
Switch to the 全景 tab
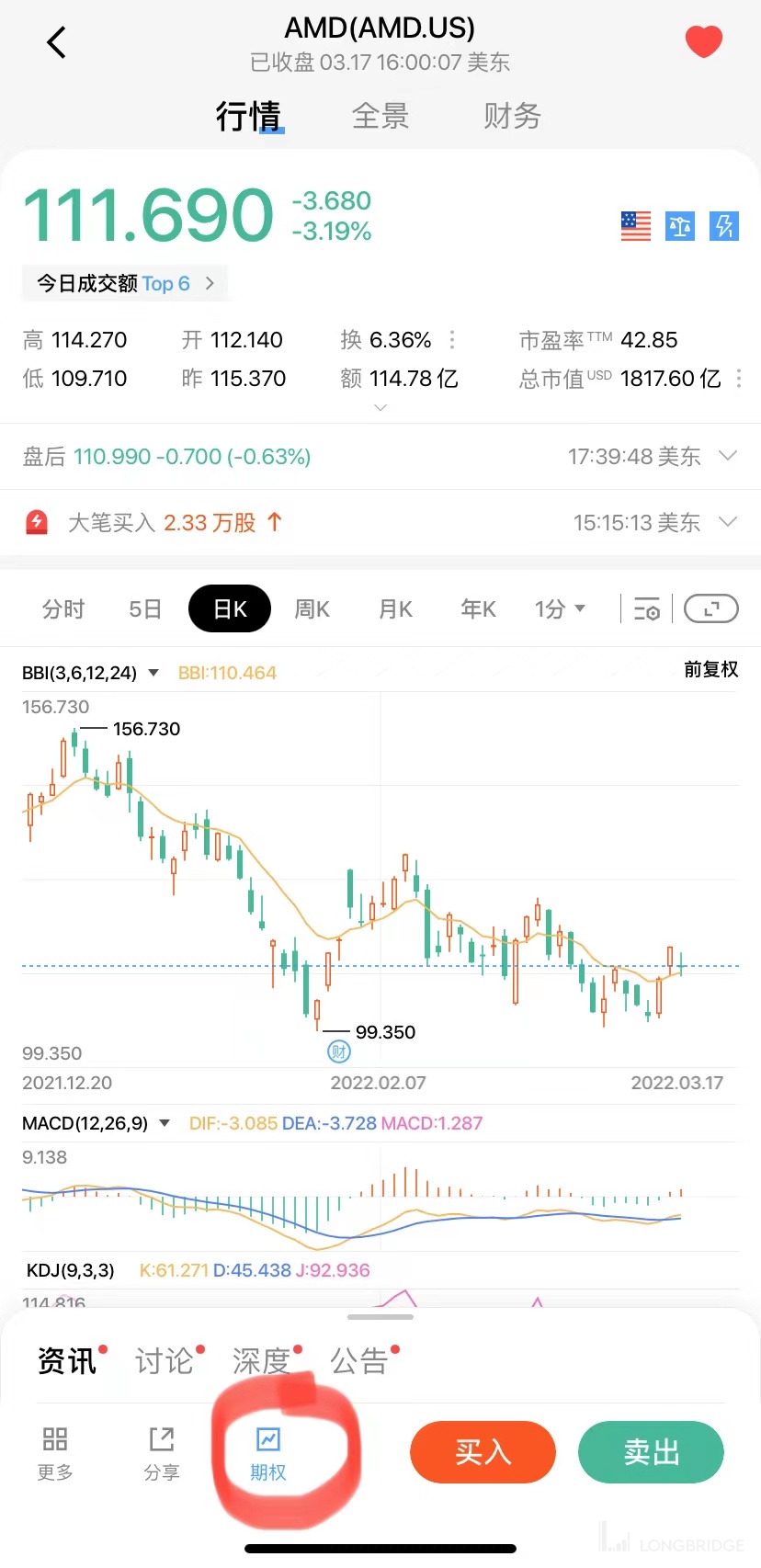[380, 117]
